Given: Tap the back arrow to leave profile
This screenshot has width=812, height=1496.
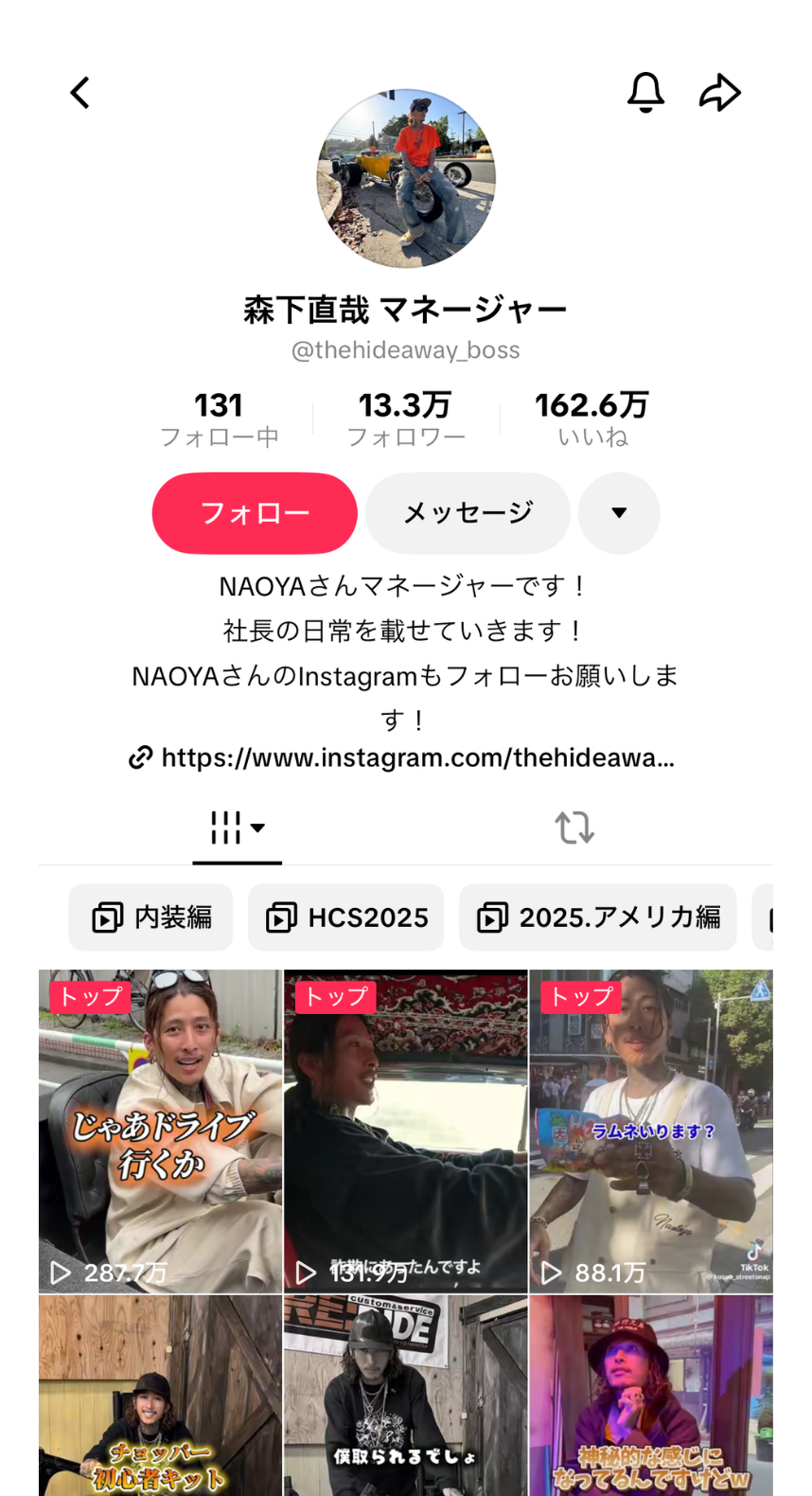Looking at the screenshot, I should [x=79, y=92].
